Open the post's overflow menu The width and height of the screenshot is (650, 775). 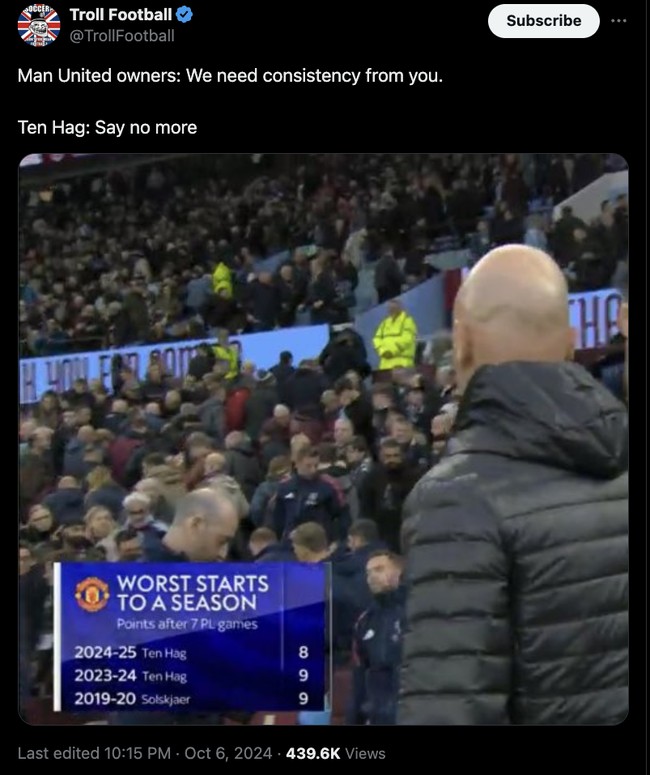coord(619,21)
